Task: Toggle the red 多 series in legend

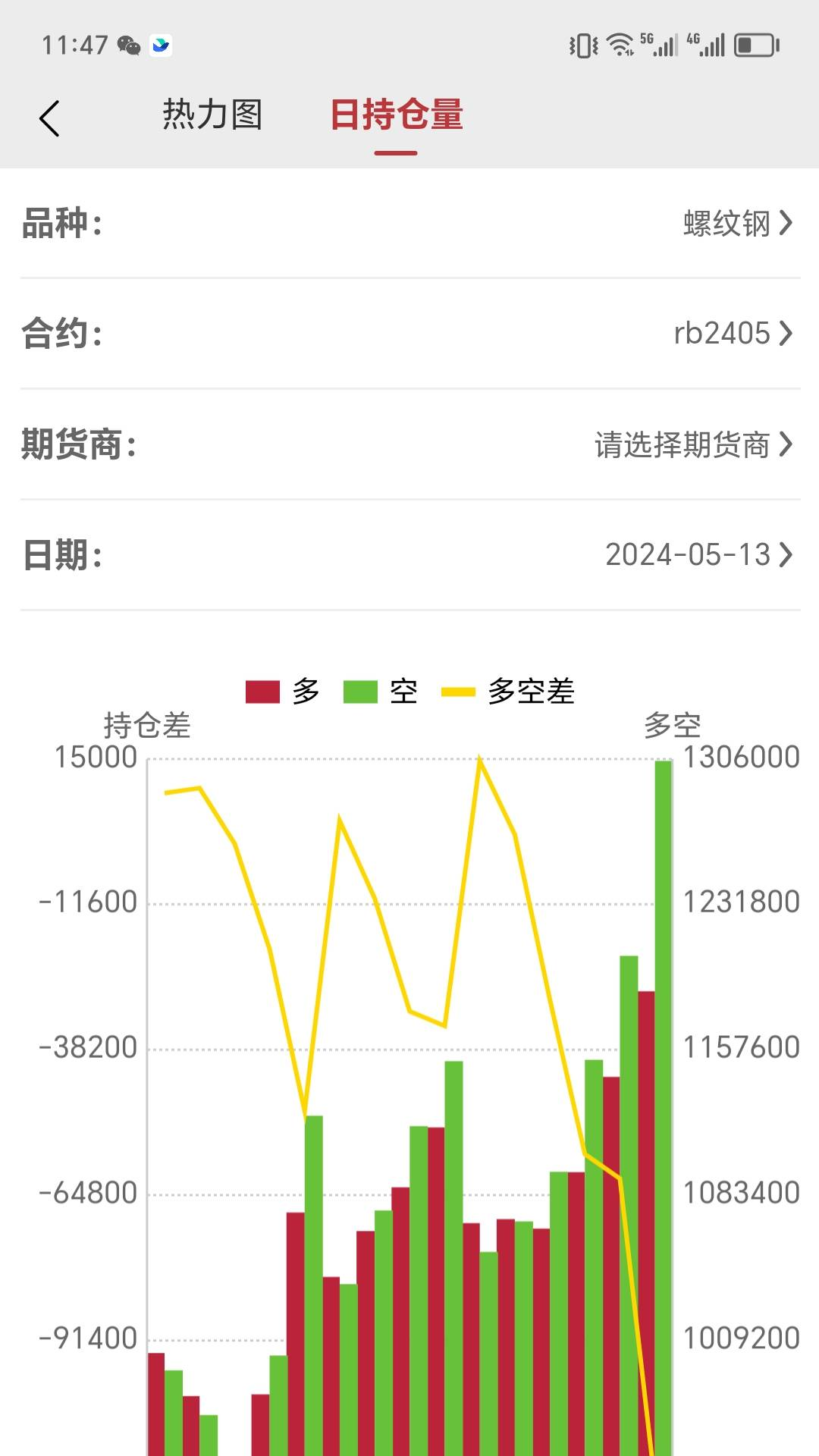Action: (283, 692)
